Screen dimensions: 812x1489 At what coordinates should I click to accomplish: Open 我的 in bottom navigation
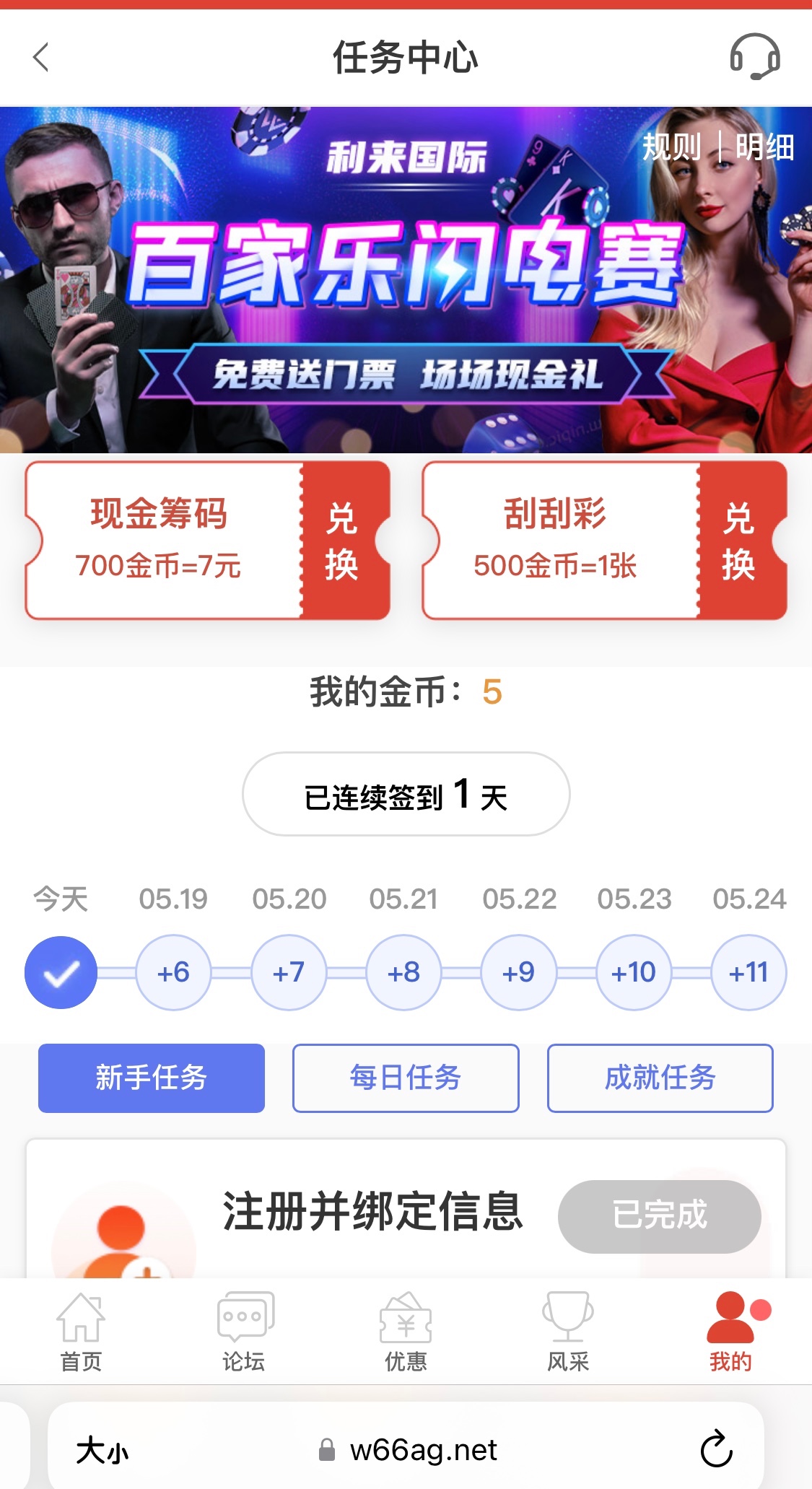(x=730, y=1332)
